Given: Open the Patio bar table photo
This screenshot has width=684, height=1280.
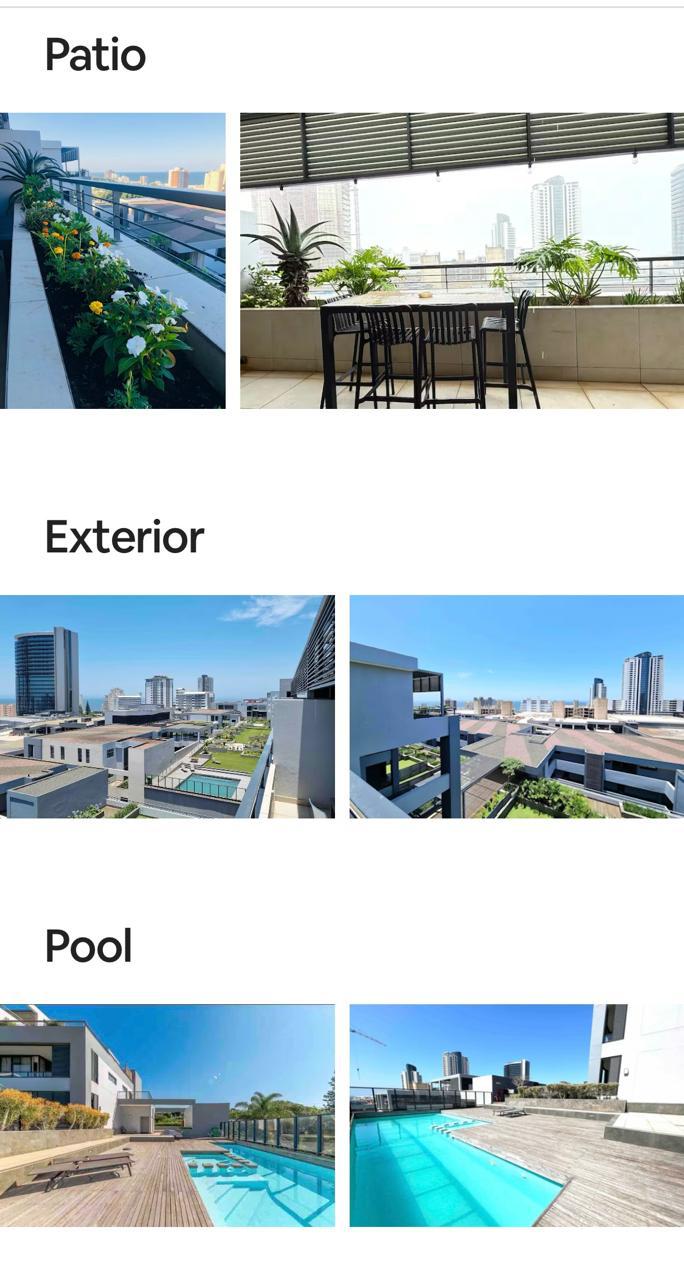Looking at the screenshot, I should point(462,260).
